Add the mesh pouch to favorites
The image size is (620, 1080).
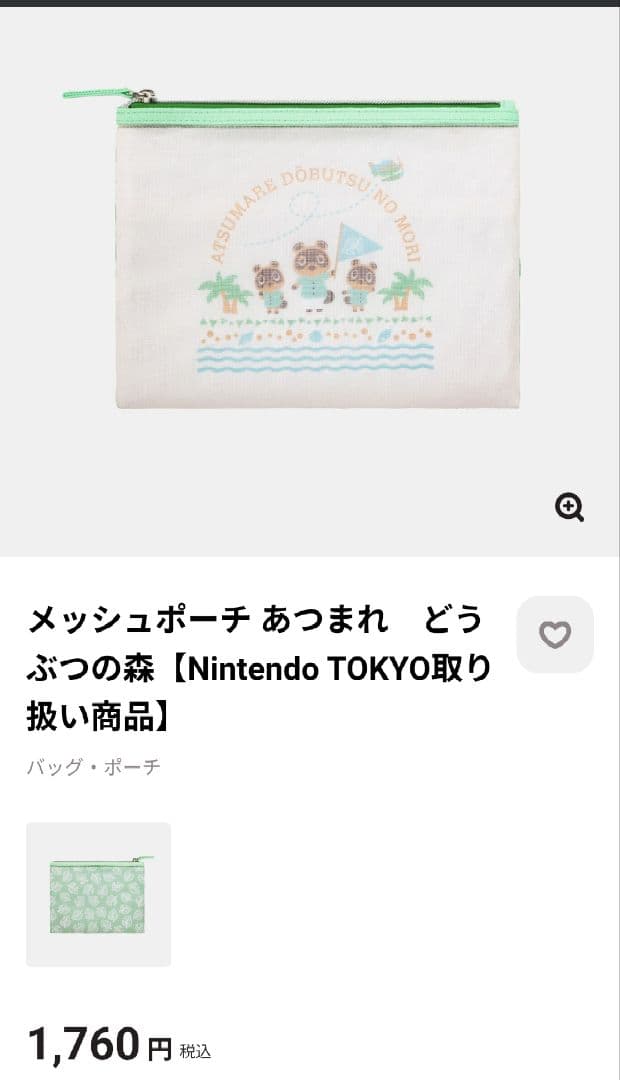[555, 634]
